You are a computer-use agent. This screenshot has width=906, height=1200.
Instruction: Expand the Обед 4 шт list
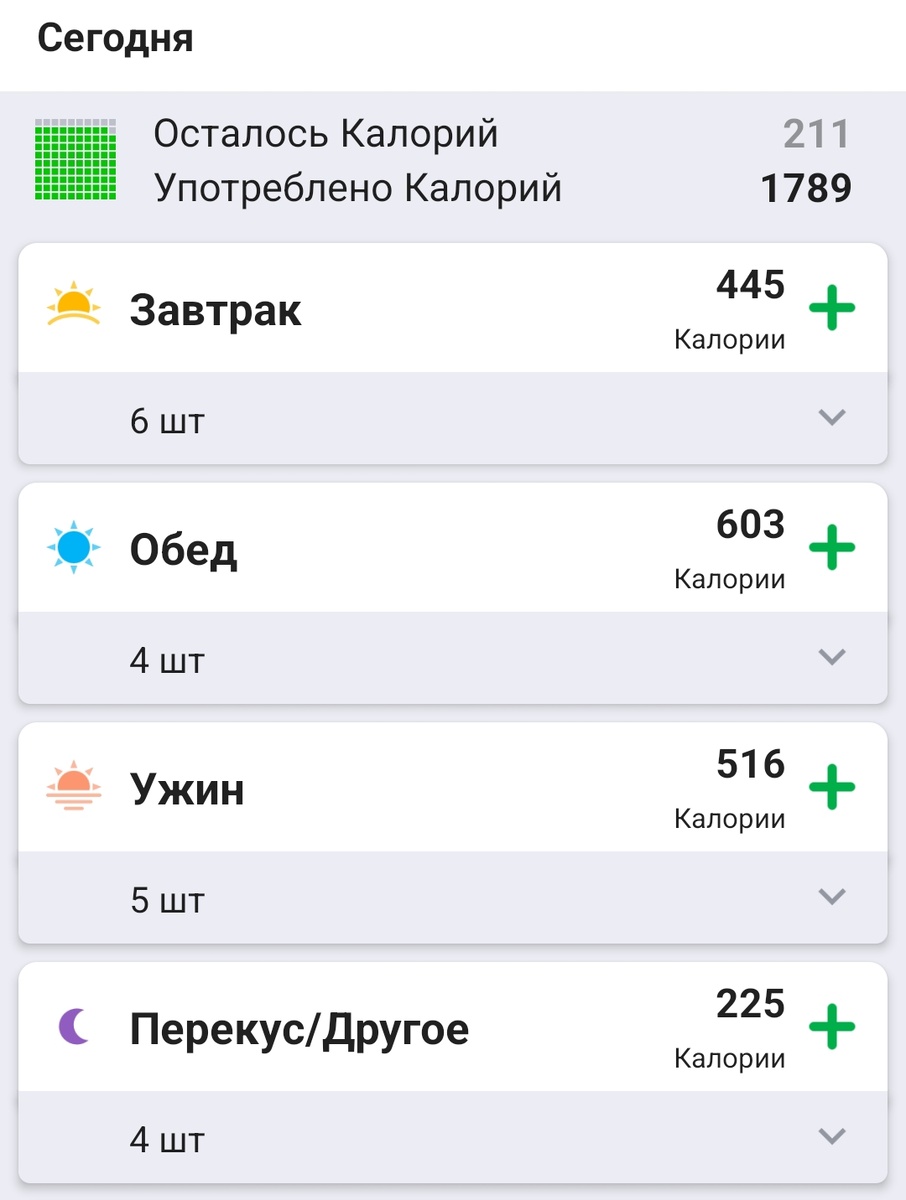click(x=832, y=657)
